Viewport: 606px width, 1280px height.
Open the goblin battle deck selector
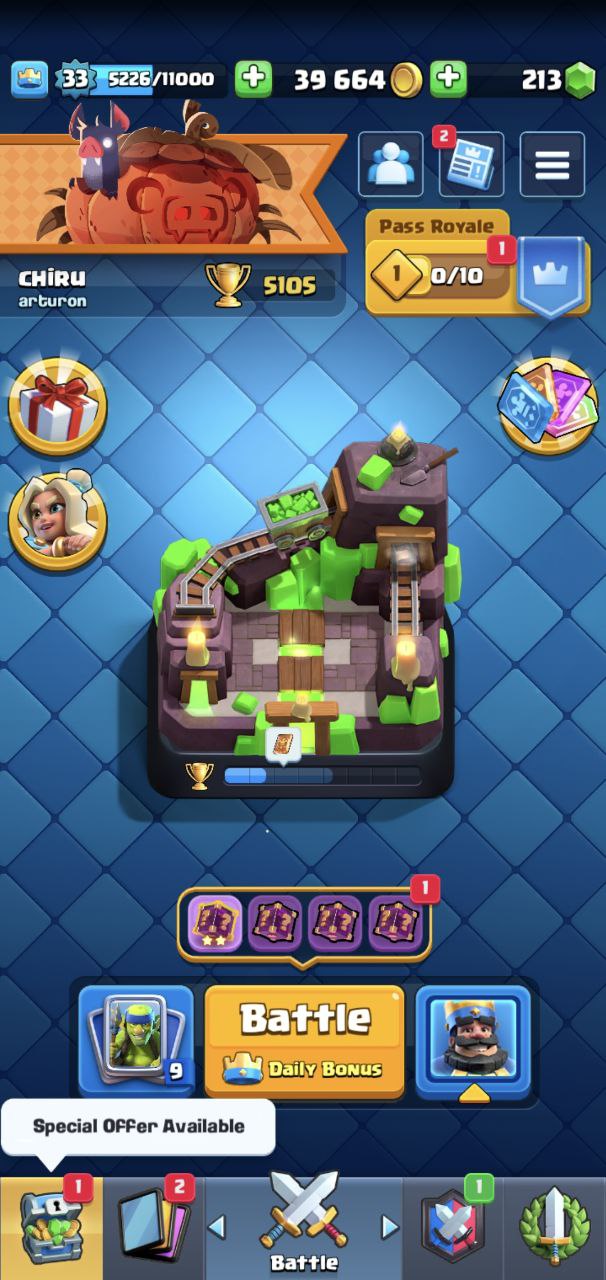[x=136, y=1041]
